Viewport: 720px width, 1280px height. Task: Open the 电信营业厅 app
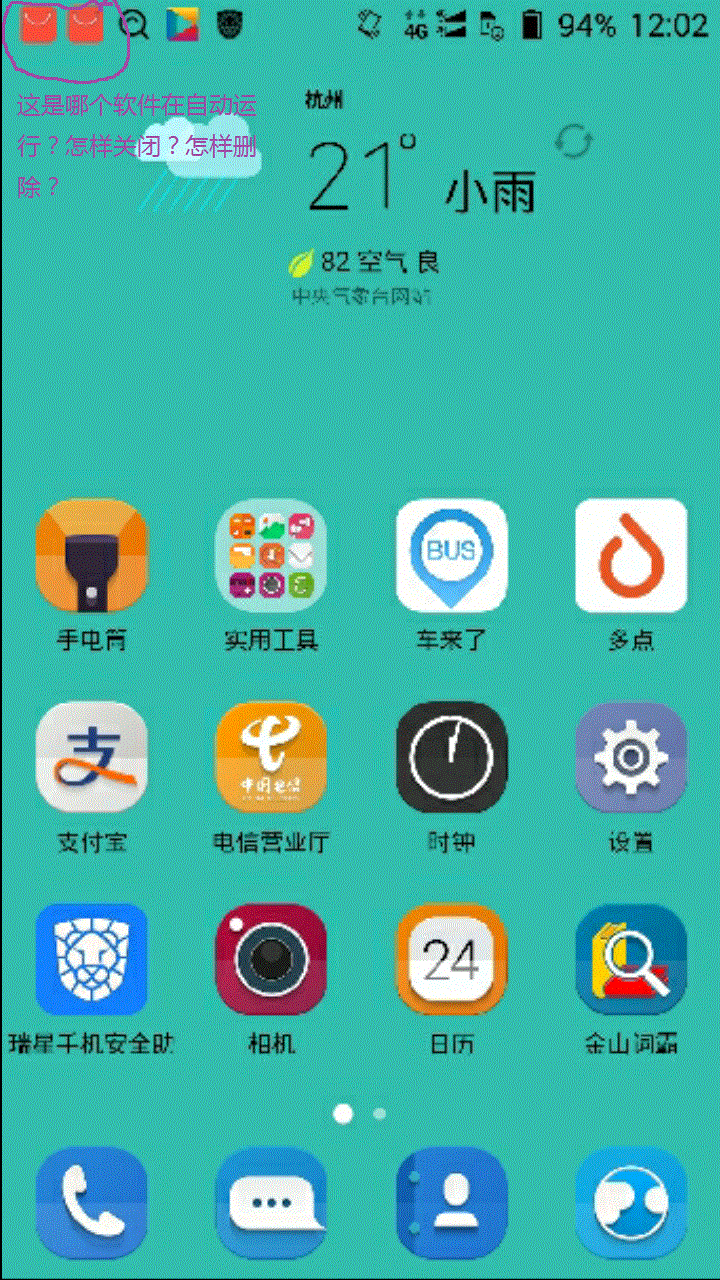coord(271,757)
